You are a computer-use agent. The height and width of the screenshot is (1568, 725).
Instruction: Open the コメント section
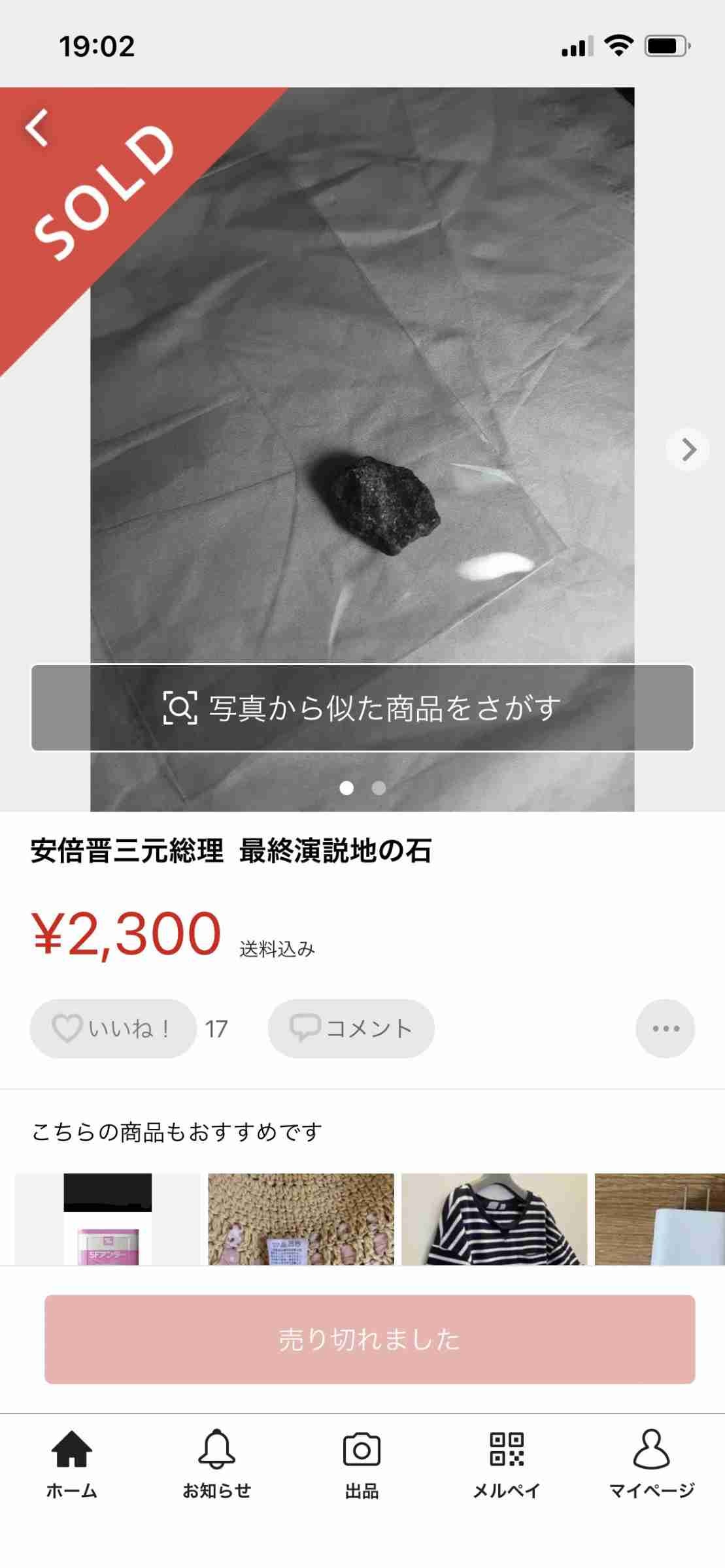[x=351, y=1028]
